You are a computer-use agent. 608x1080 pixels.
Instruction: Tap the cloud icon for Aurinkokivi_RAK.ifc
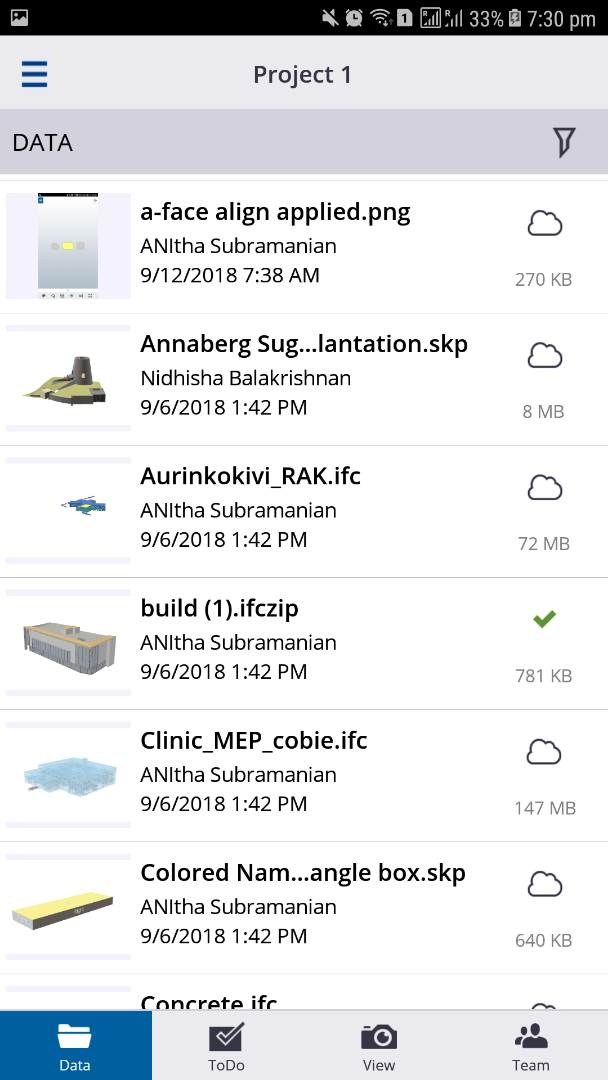tap(544, 488)
